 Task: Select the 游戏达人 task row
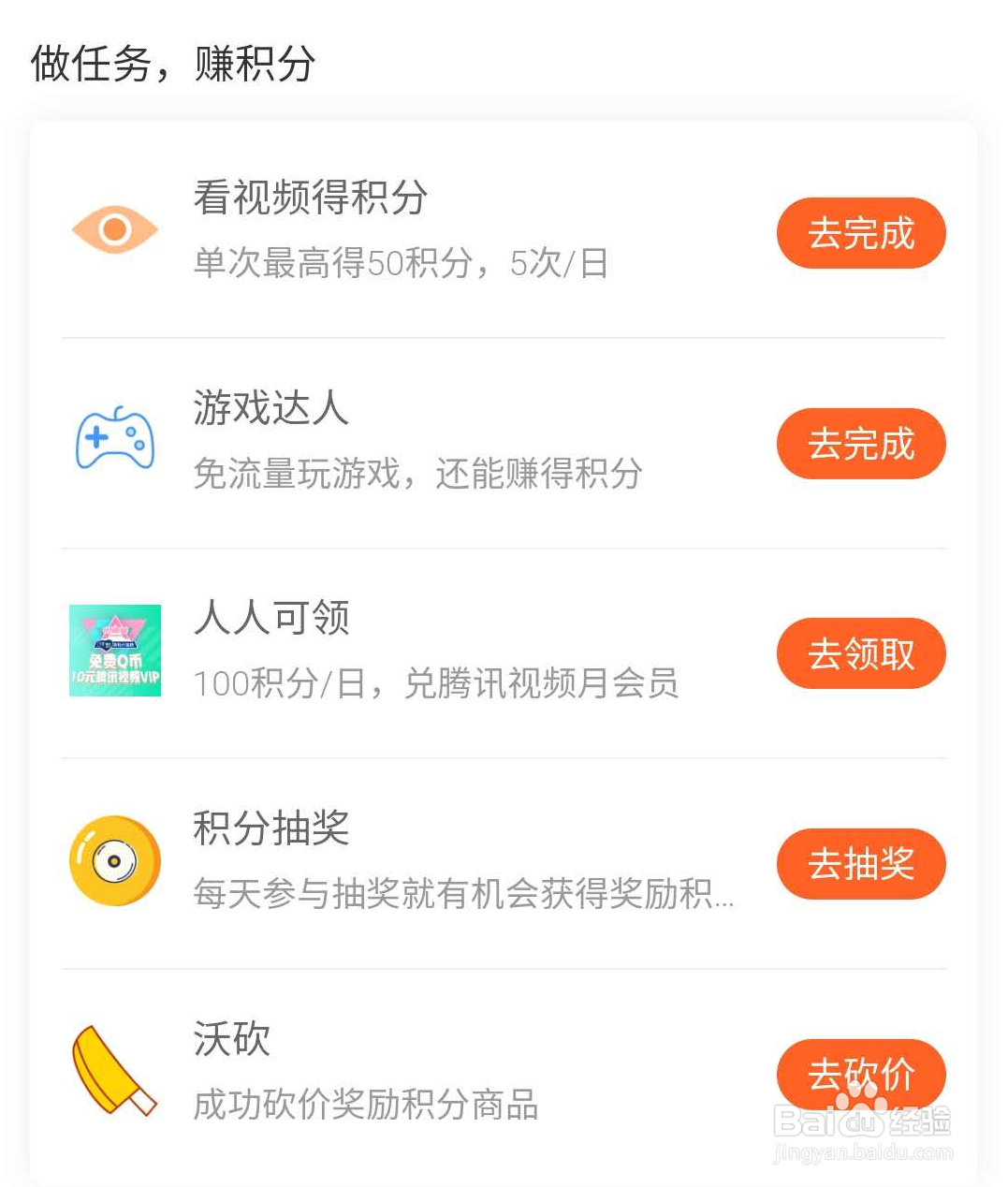coord(271,406)
